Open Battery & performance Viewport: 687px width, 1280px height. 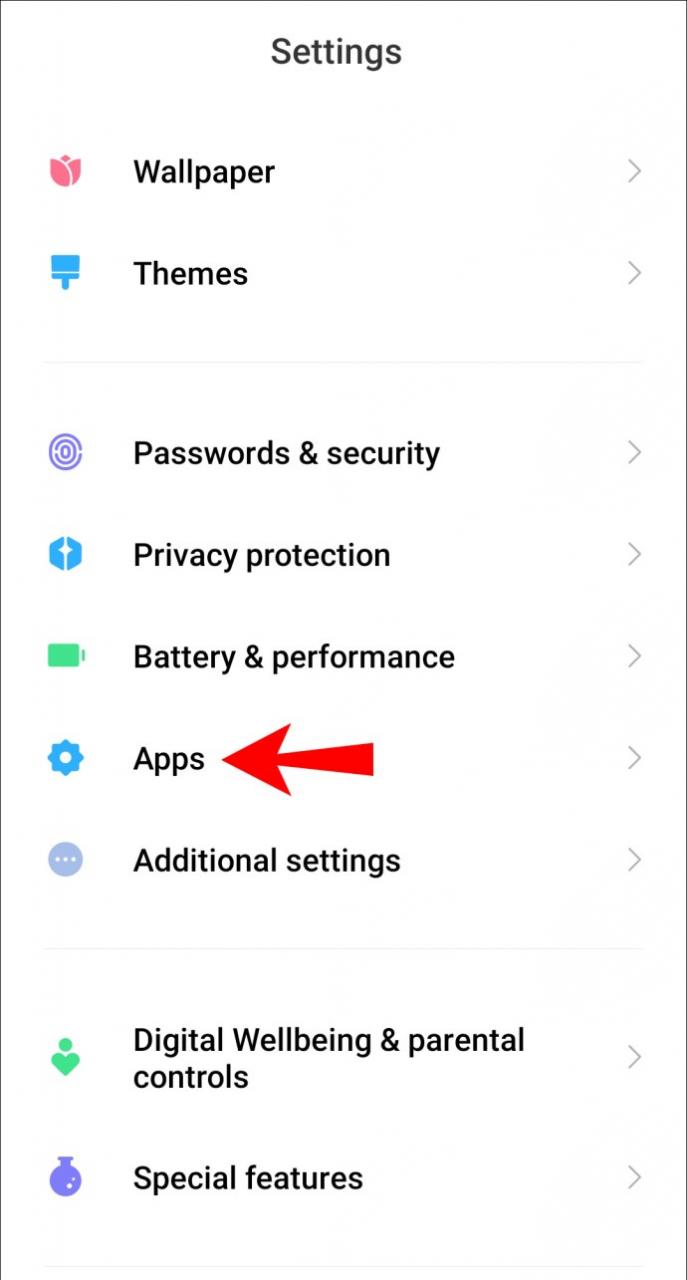(x=294, y=657)
